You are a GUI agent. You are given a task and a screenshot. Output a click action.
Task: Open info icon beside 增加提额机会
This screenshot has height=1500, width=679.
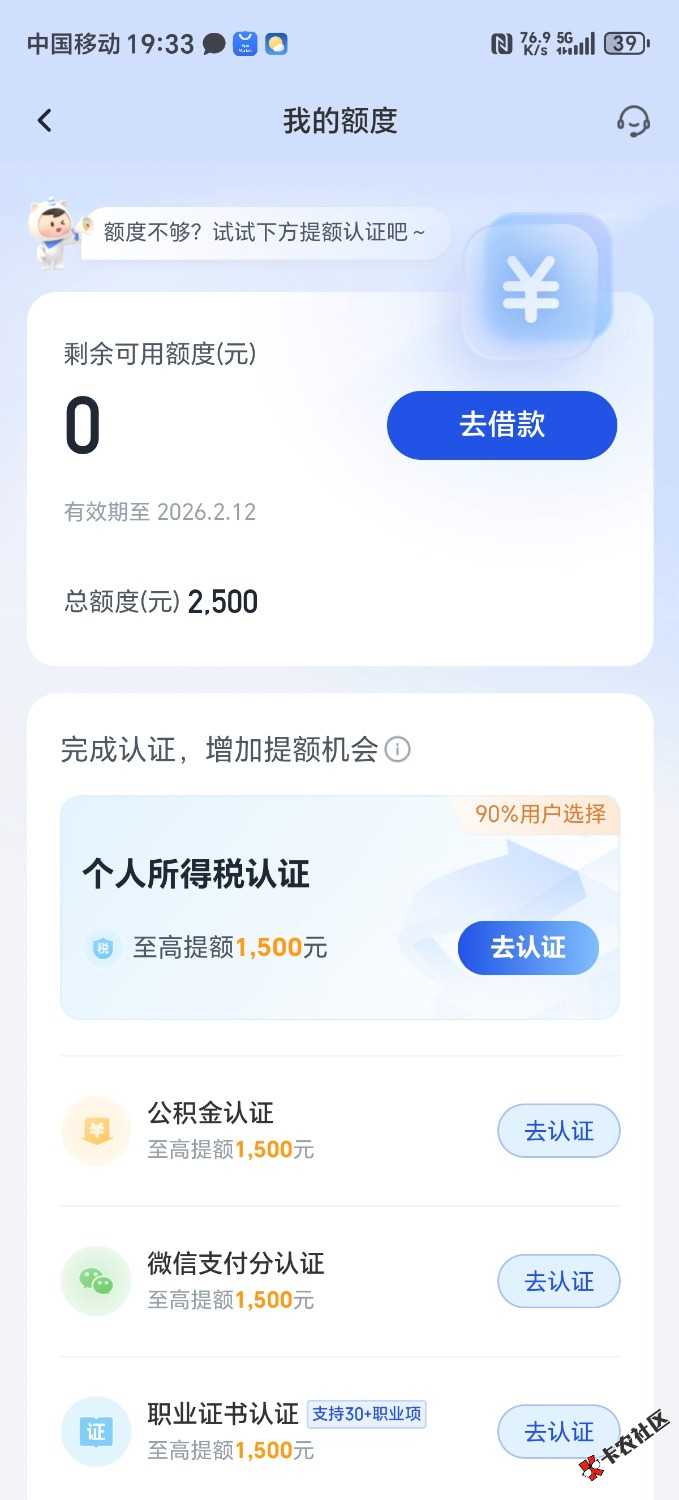(x=398, y=749)
